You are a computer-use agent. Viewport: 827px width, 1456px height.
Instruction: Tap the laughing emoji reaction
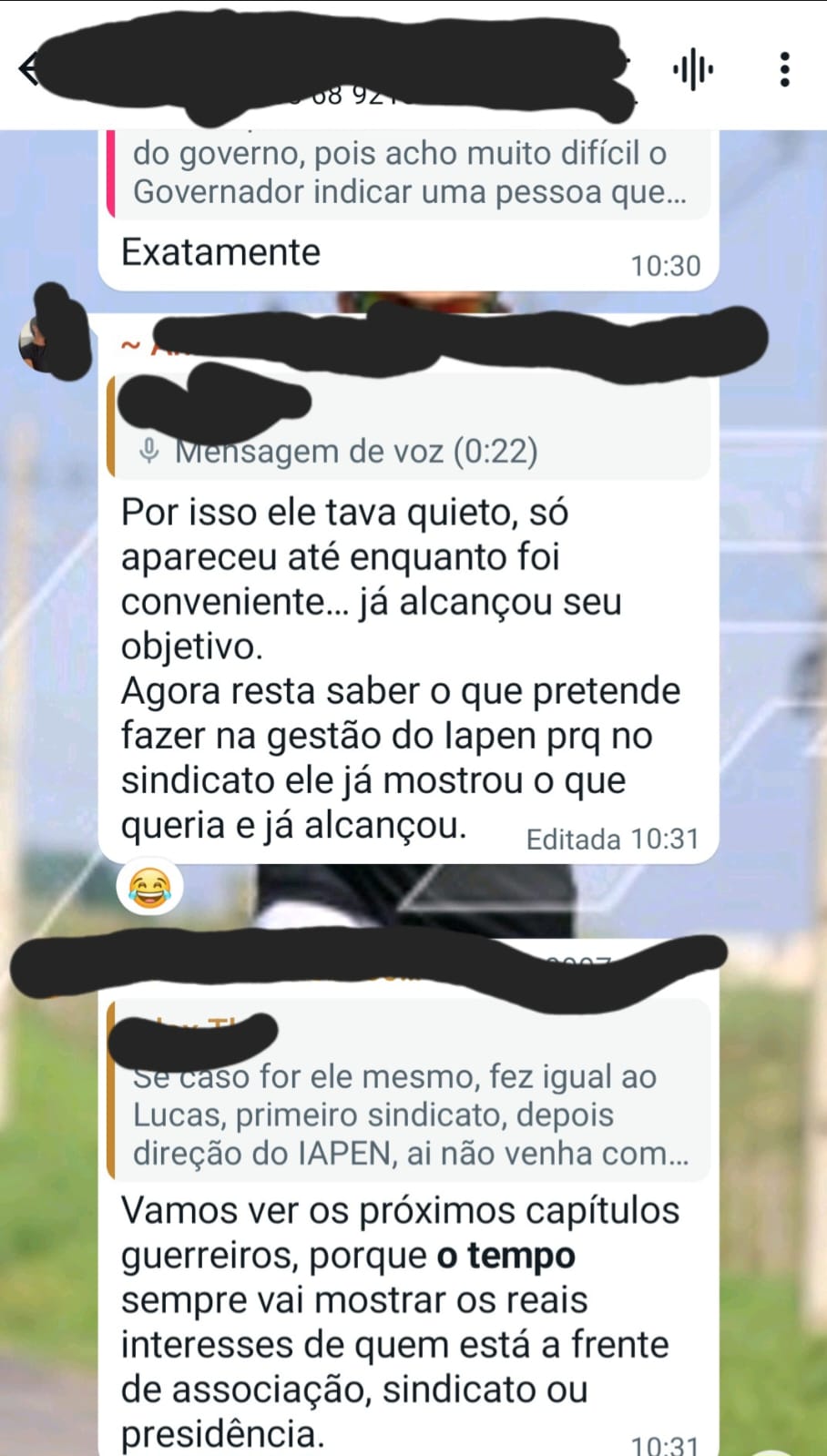click(150, 887)
